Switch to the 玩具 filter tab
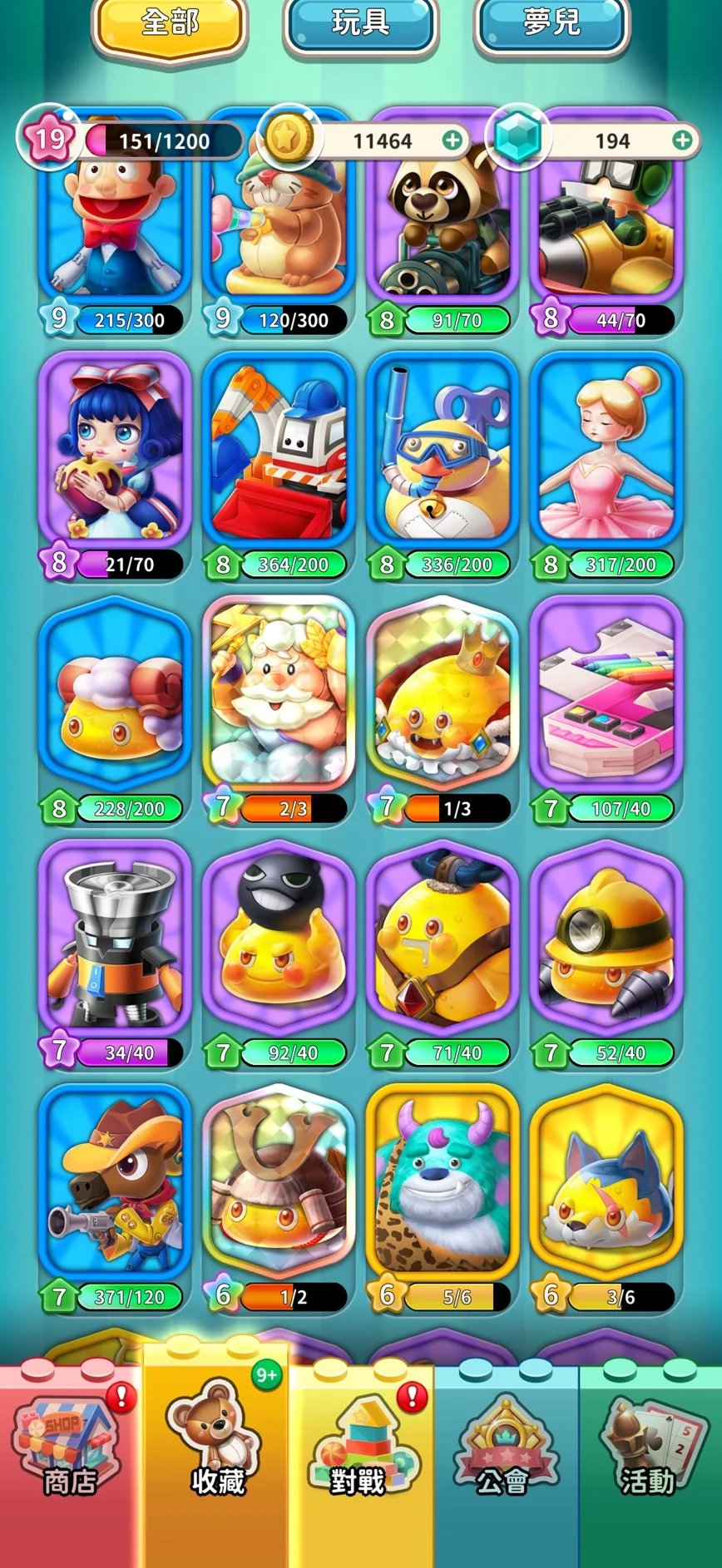This screenshot has width=722, height=1568. (x=360, y=23)
